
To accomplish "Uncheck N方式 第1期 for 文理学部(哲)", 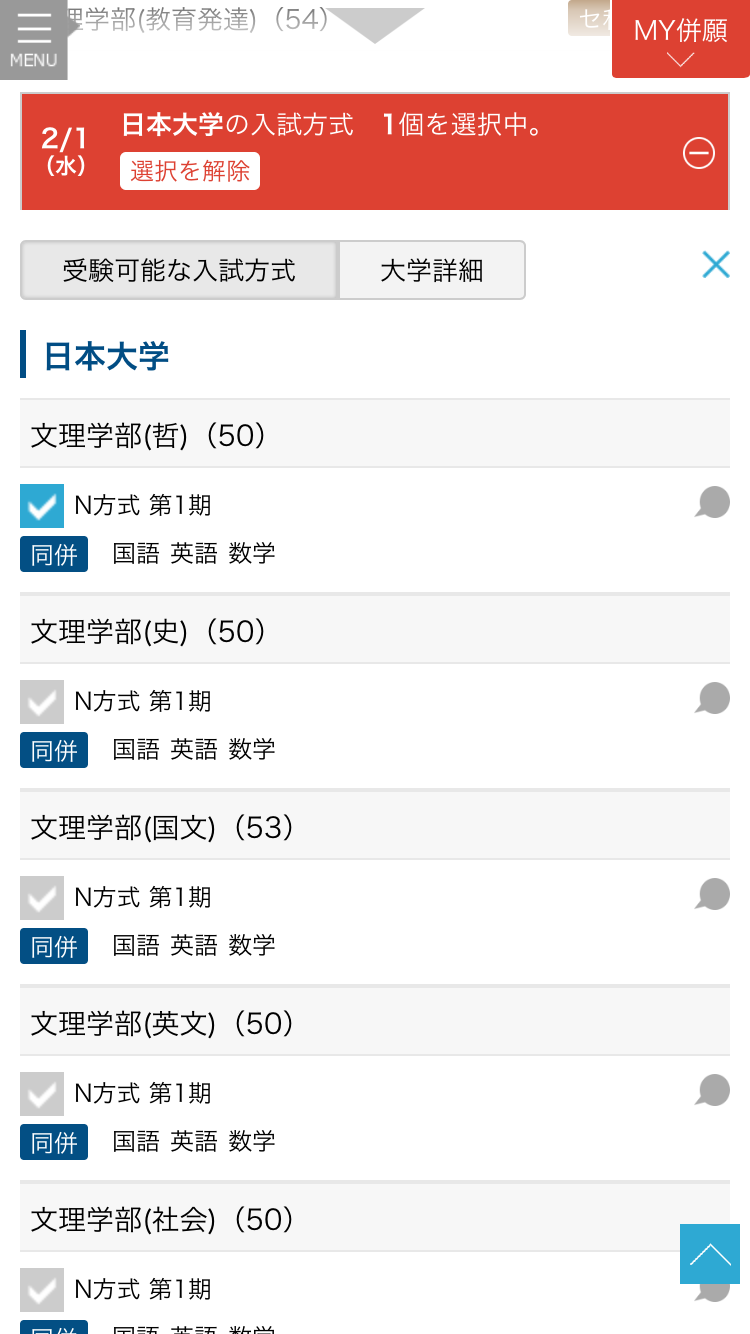I will (42, 506).
